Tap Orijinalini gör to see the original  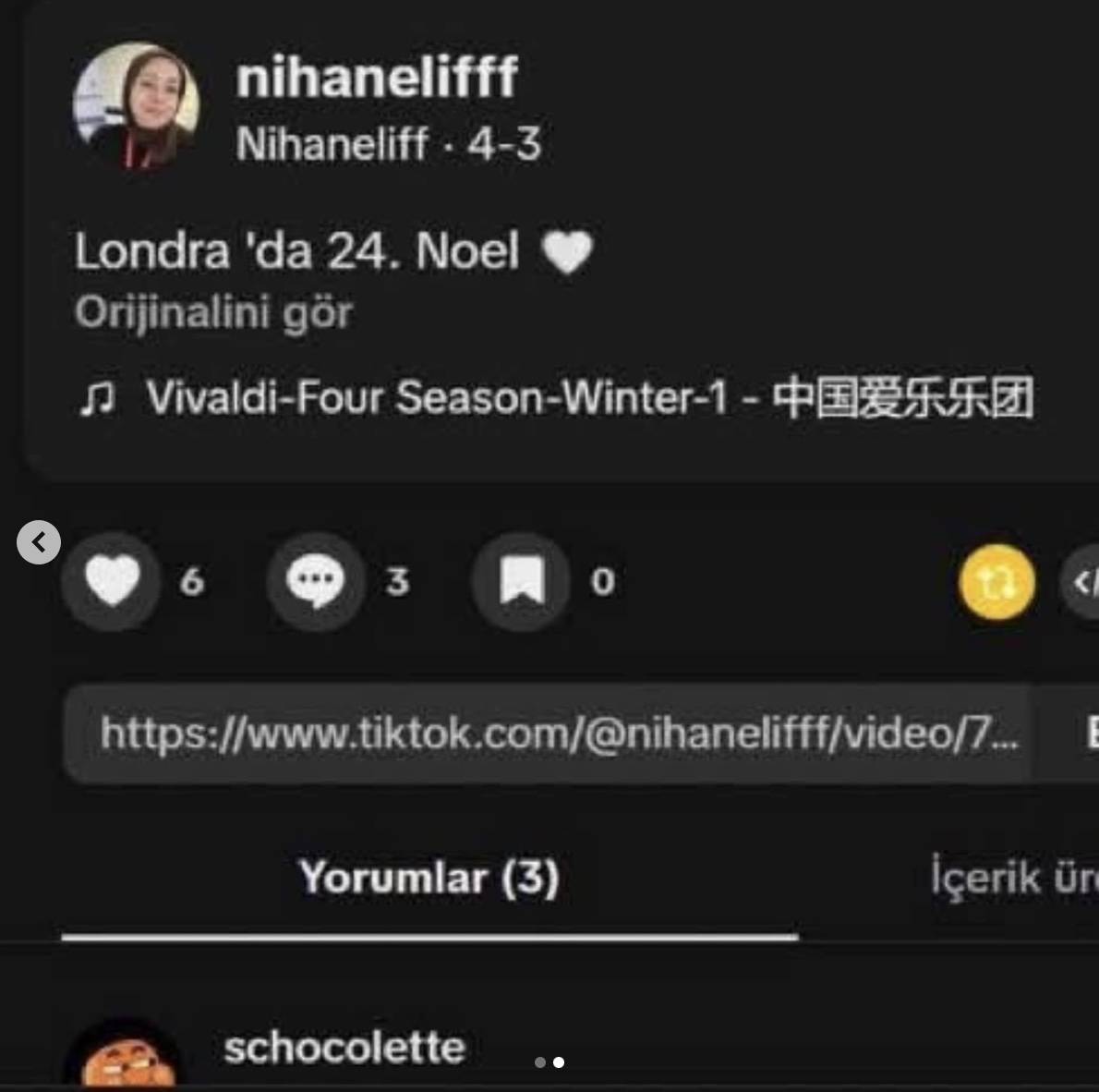(213, 312)
